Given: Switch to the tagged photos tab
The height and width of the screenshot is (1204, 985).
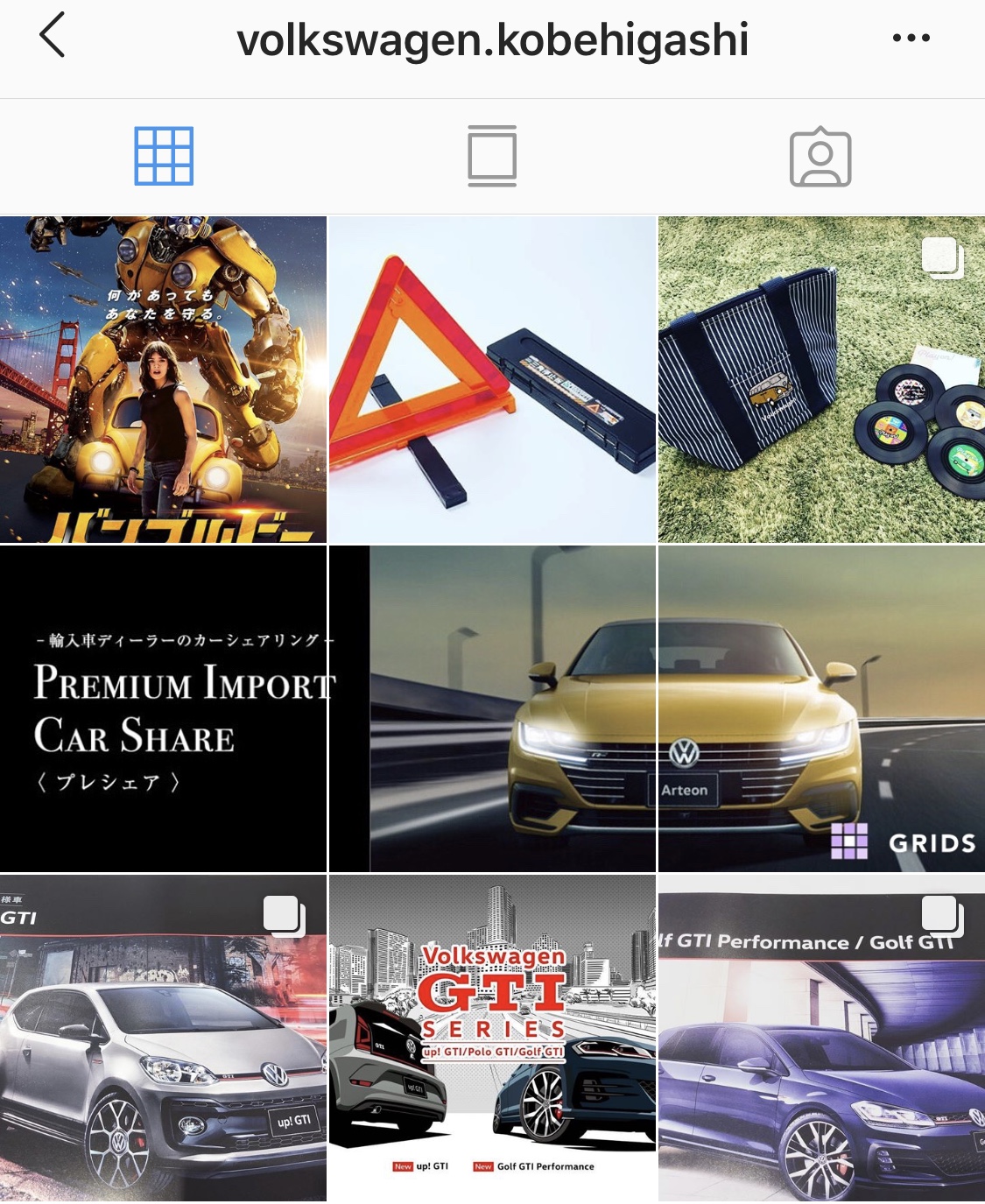Looking at the screenshot, I should 820,158.
